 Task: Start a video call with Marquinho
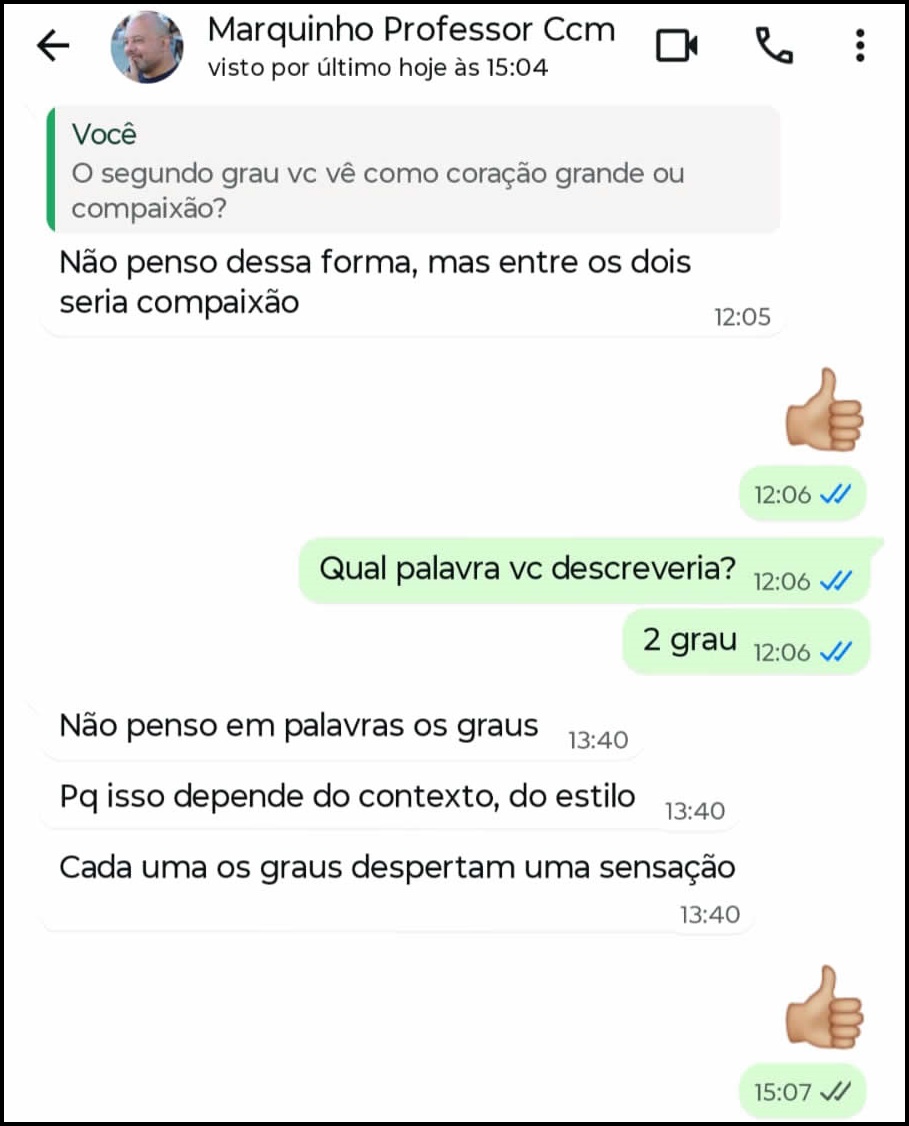click(676, 46)
